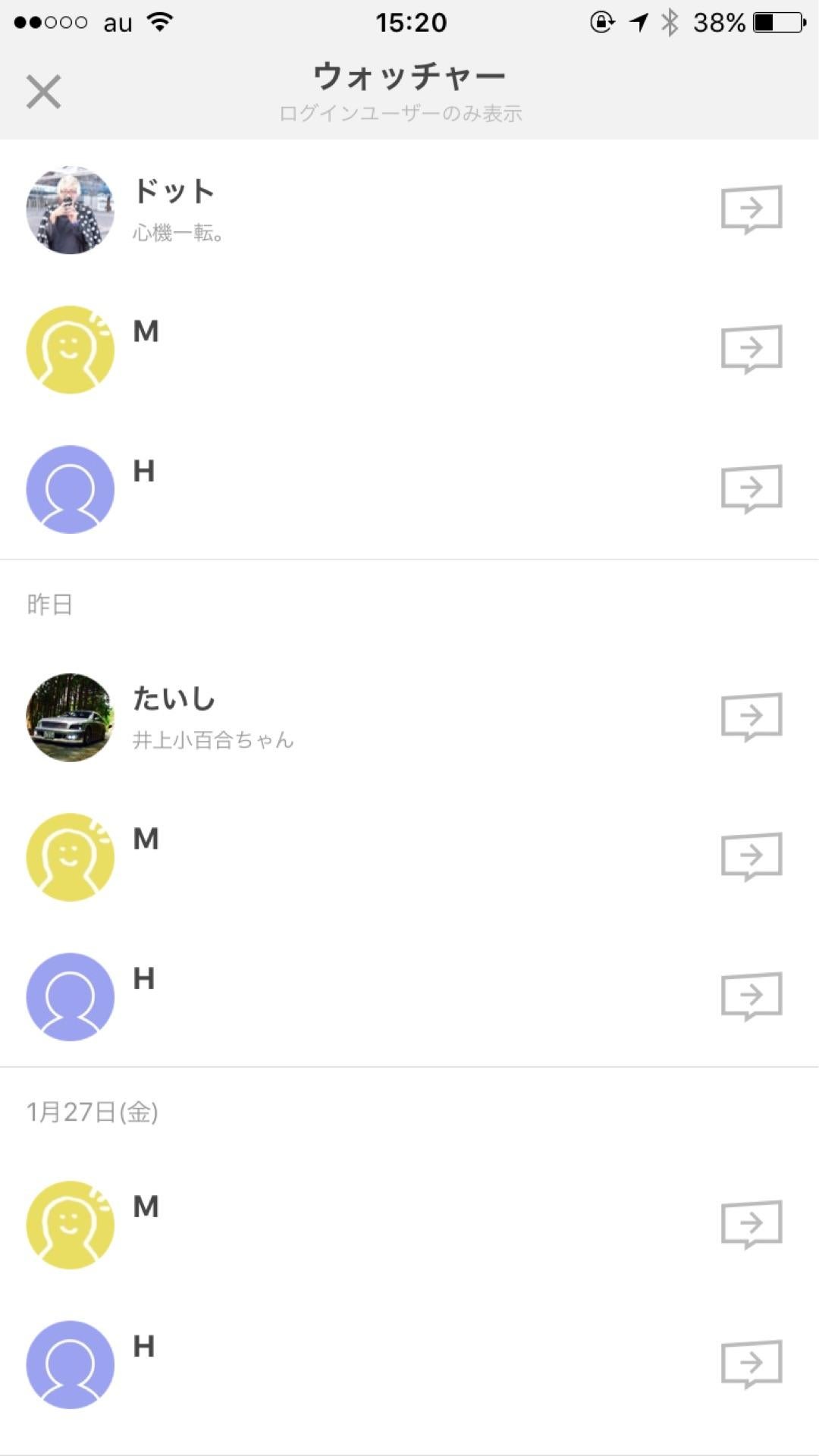This screenshot has height=1456, width=819.
Task: Tap the send icon next to H under 昨日
Action: [x=750, y=996]
